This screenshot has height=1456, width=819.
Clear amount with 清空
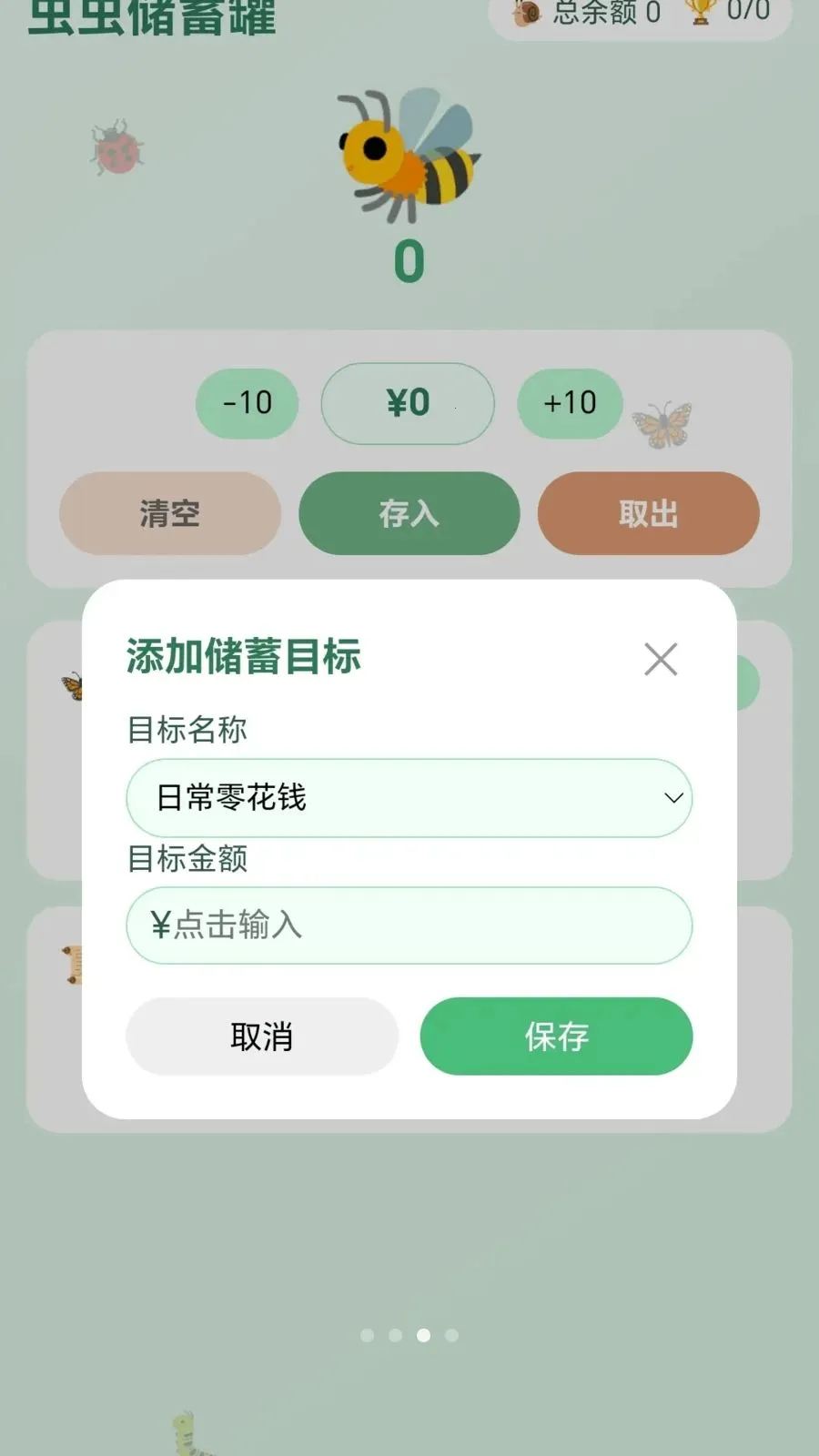tap(170, 513)
